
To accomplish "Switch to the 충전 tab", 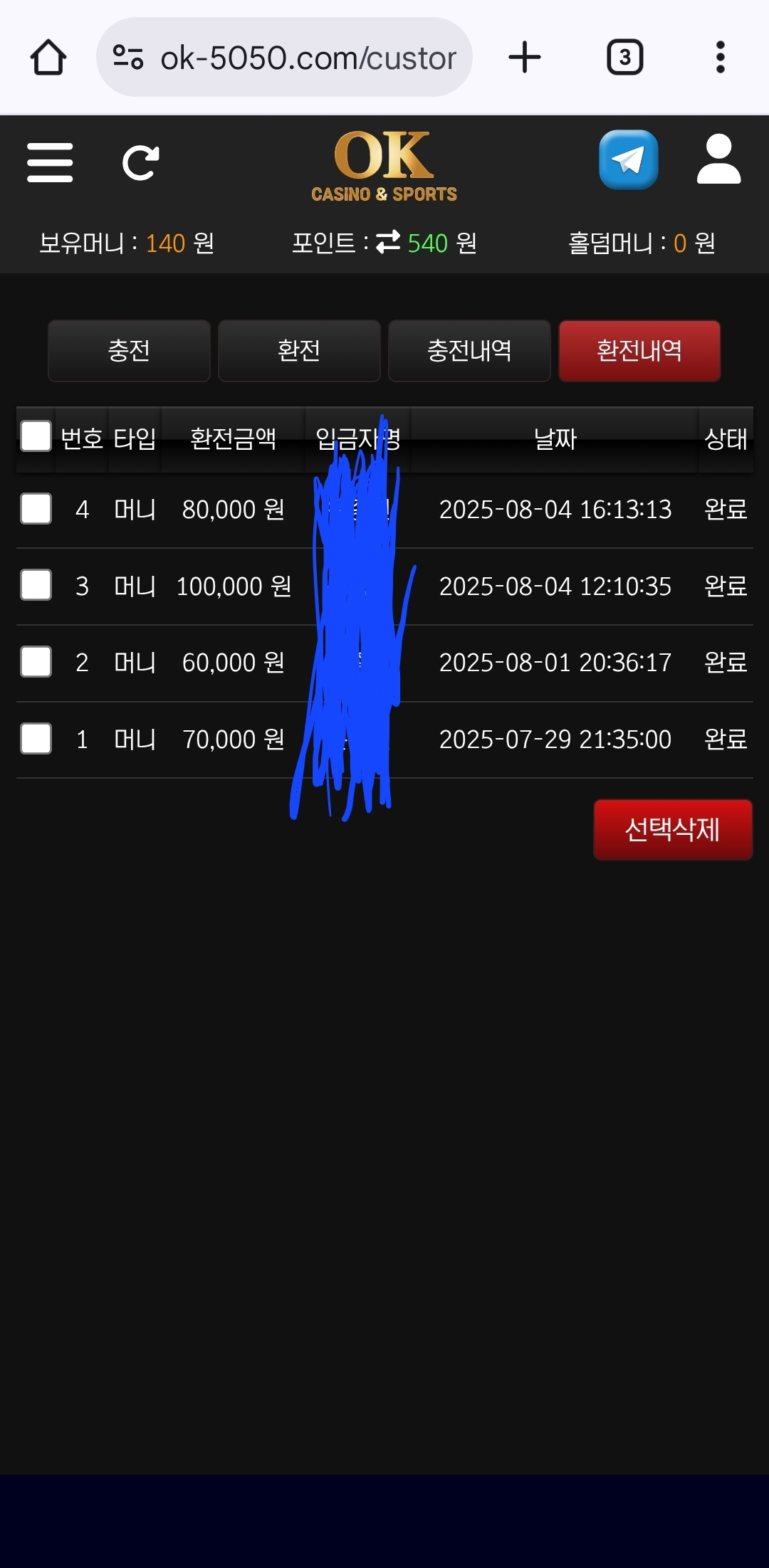I will (129, 350).
